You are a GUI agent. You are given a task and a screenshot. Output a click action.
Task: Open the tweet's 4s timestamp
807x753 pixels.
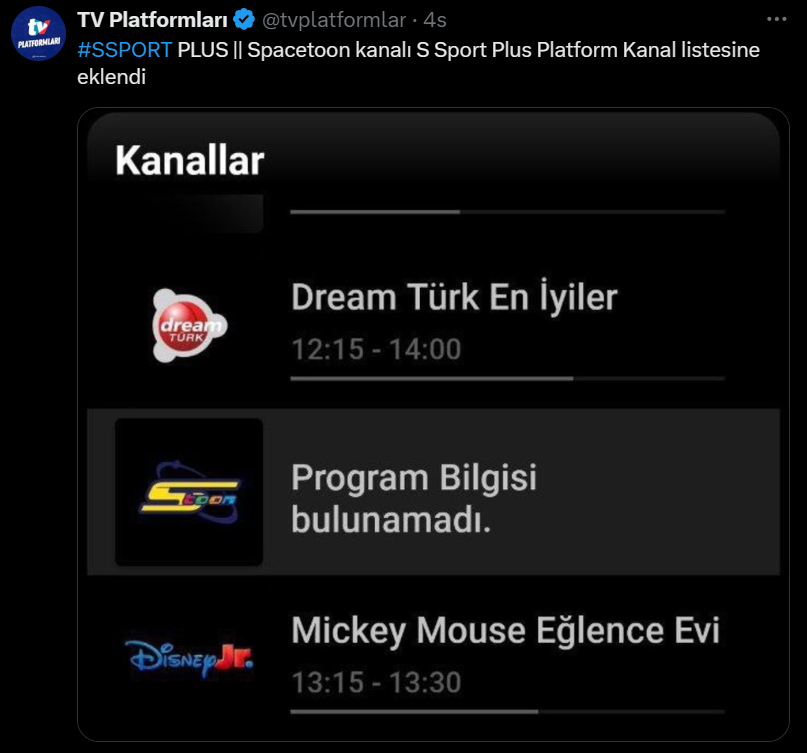click(x=435, y=20)
